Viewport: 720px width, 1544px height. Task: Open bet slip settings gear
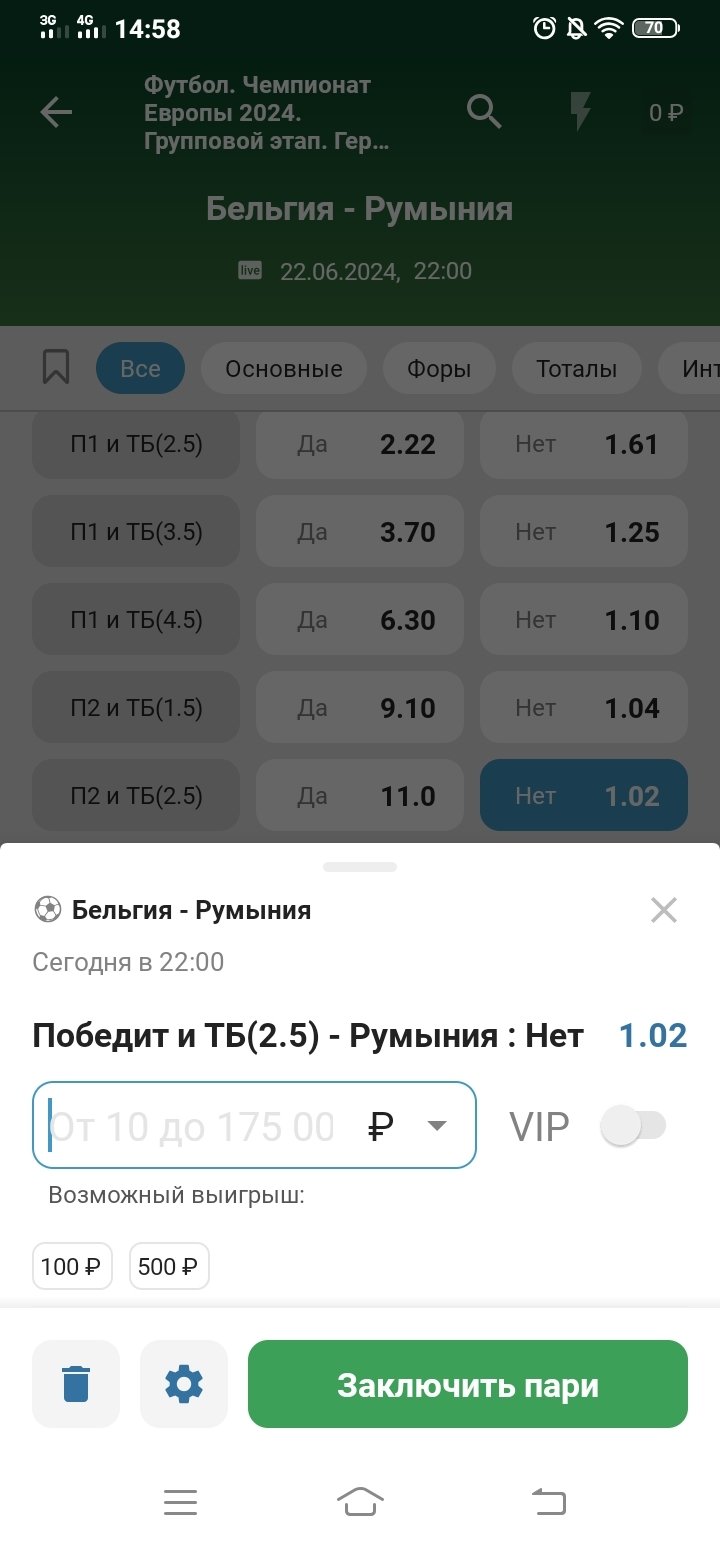click(184, 1384)
